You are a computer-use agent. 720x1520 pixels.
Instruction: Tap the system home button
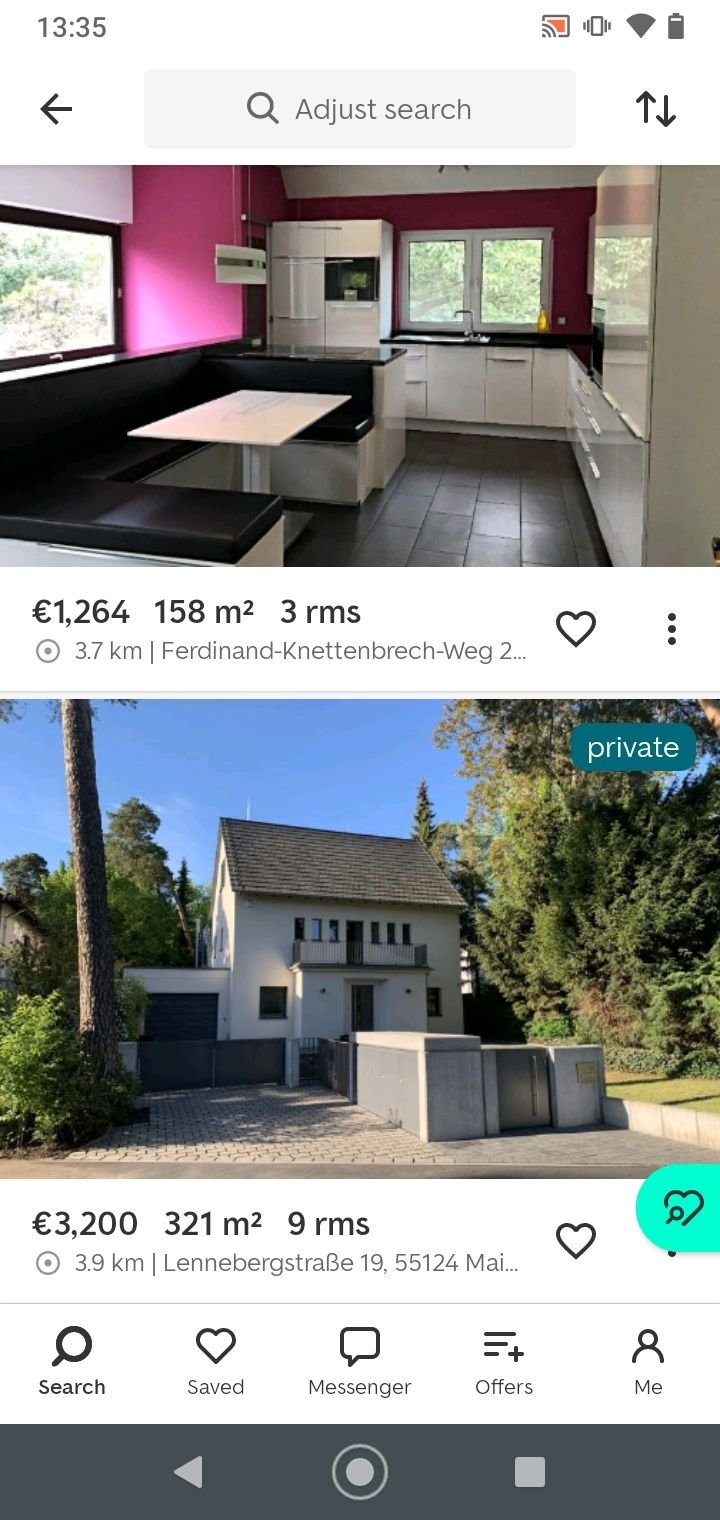point(360,1472)
